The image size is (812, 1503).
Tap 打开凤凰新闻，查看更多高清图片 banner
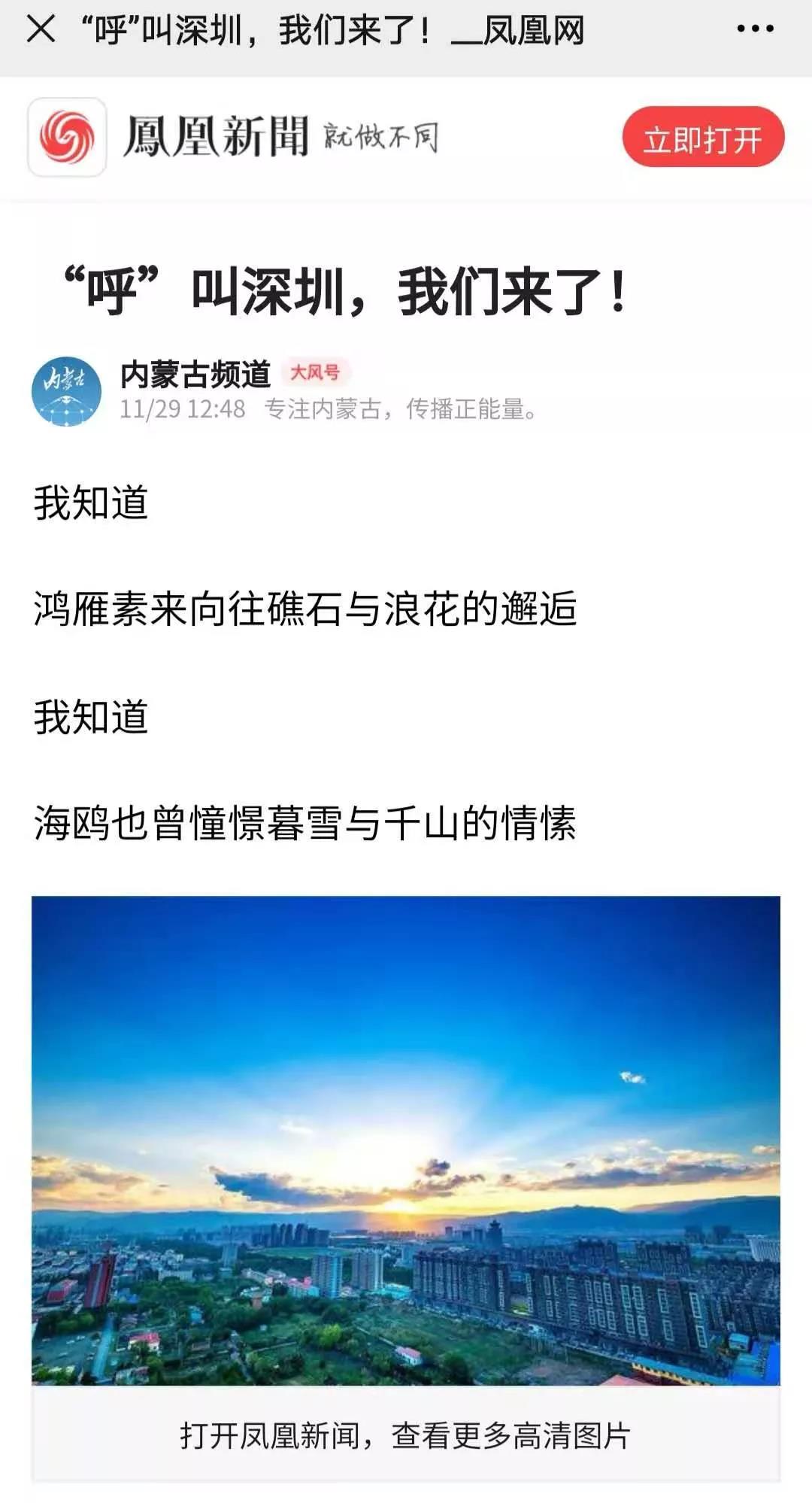(x=405, y=1435)
